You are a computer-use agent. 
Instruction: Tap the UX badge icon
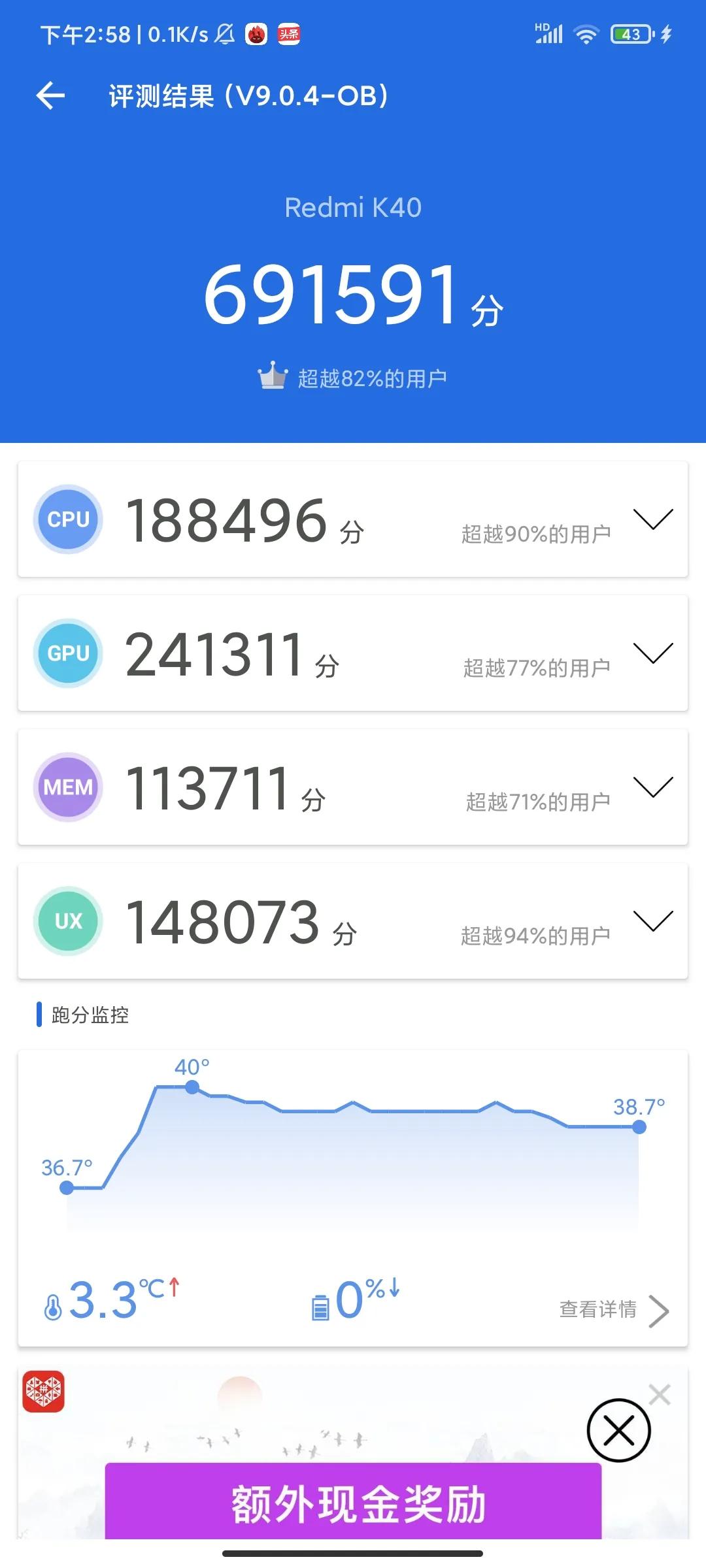(67, 921)
